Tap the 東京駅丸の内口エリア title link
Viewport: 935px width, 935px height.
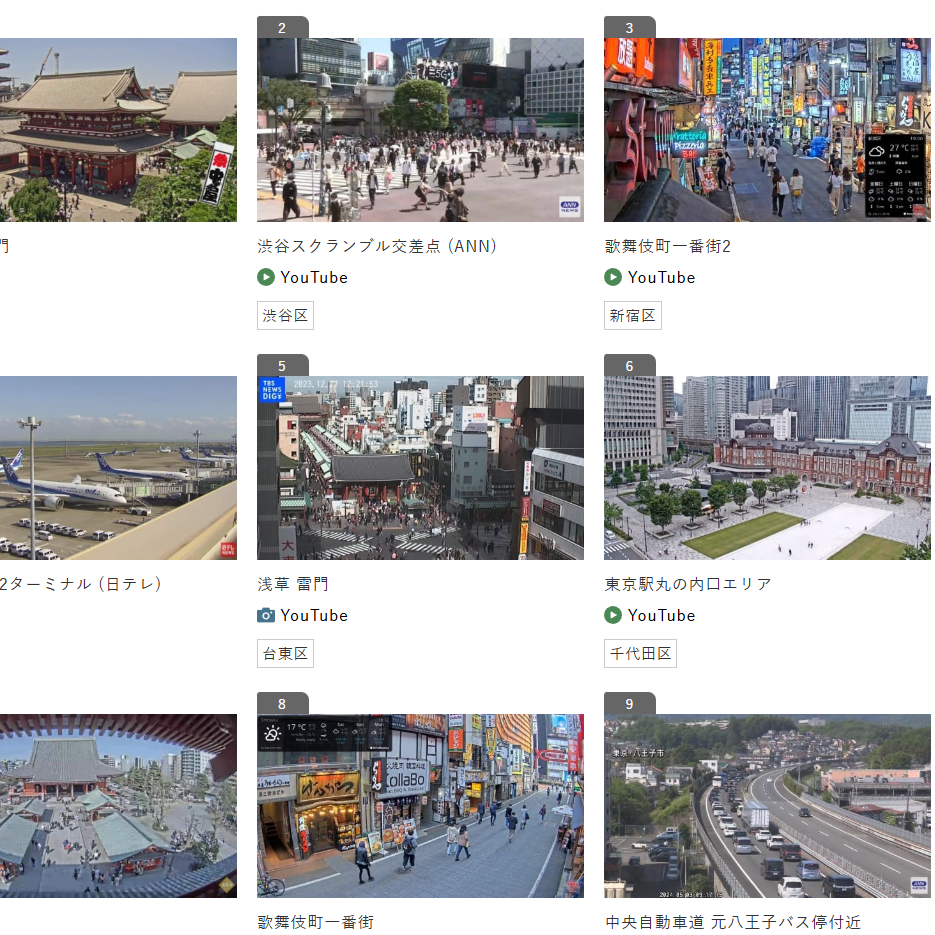pyautogui.click(x=688, y=584)
